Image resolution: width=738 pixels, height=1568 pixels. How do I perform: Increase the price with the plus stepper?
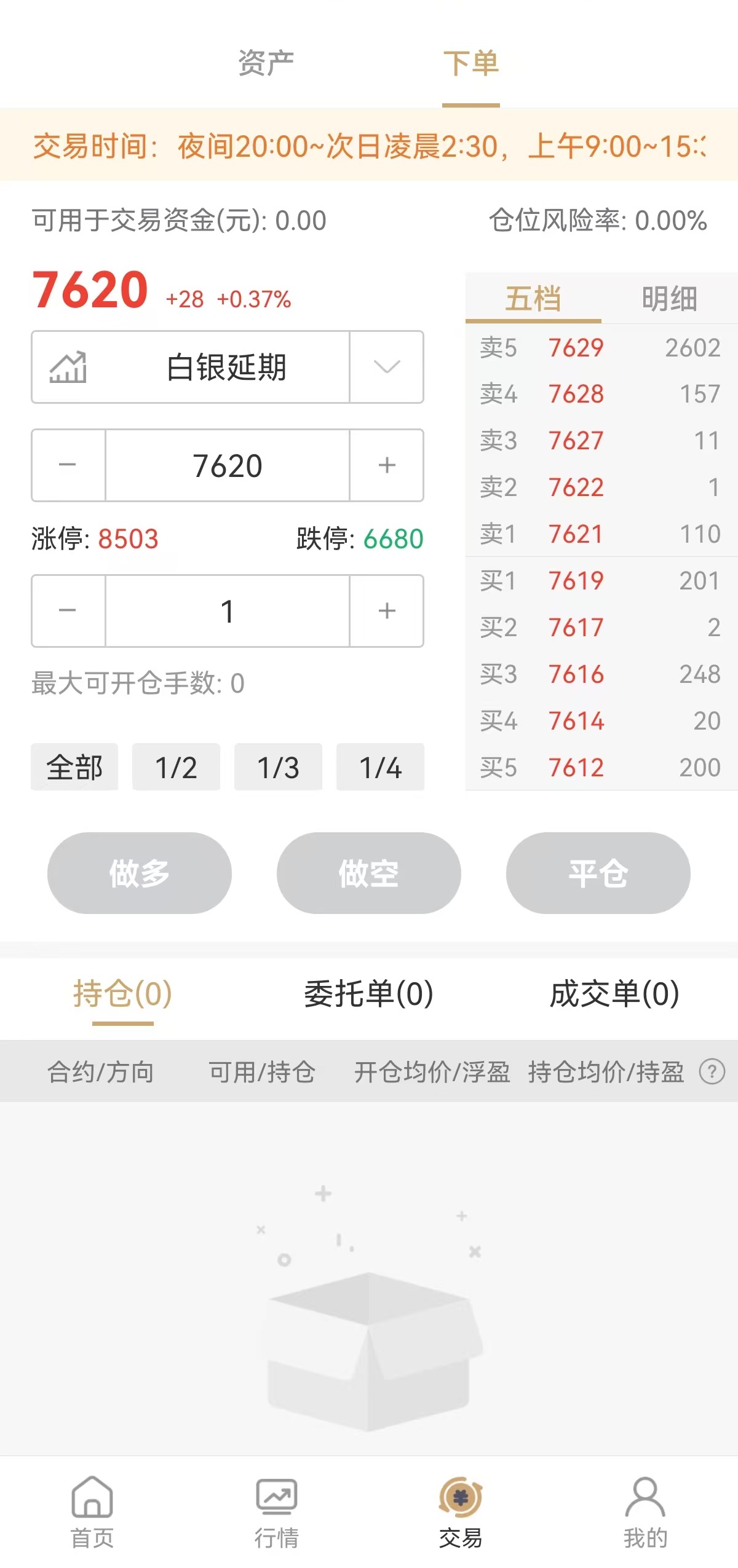(386, 466)
